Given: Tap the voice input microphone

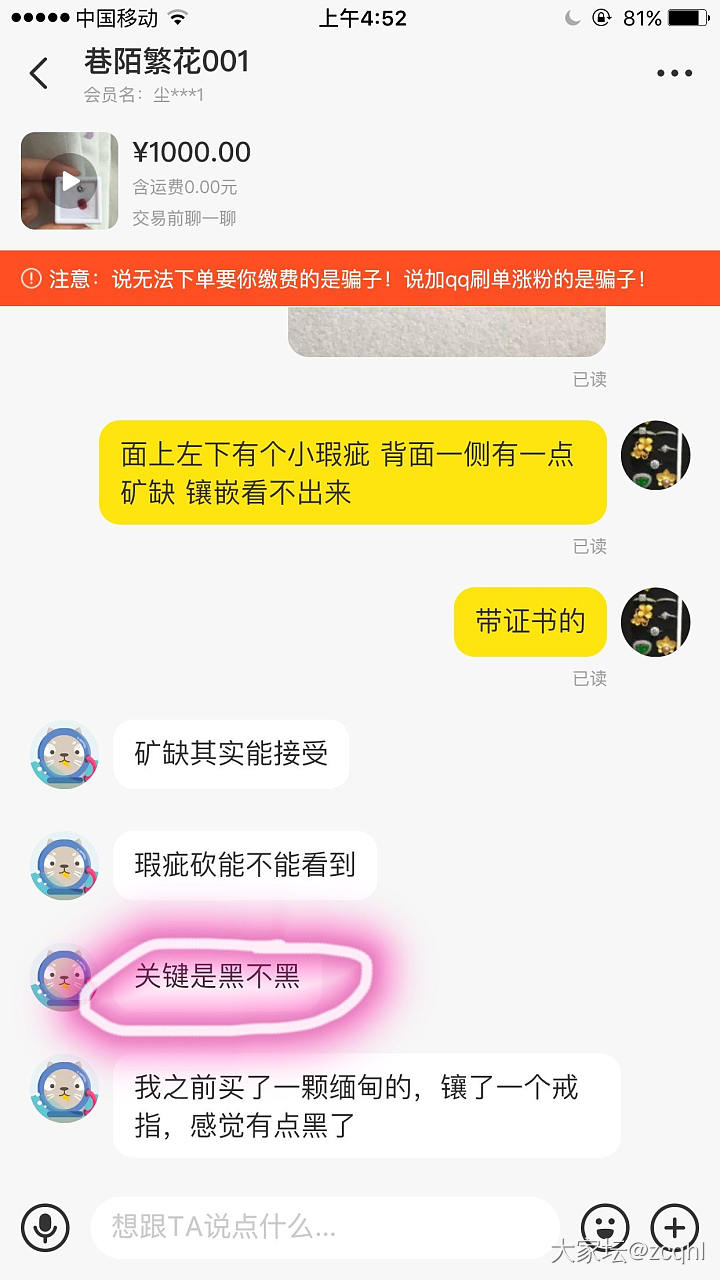Looking at the screenshot, I should pos(45,1226).
